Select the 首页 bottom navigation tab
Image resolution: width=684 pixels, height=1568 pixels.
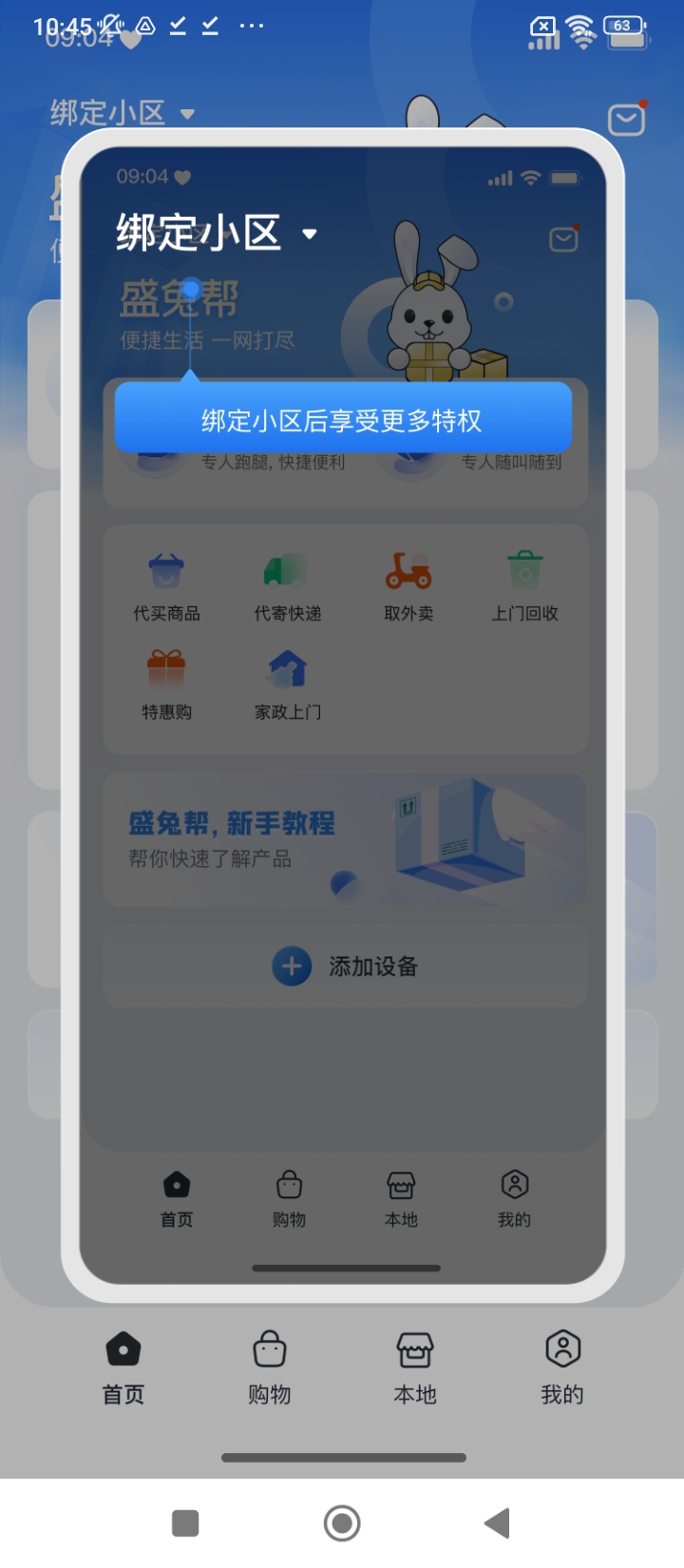[123, 1367]
